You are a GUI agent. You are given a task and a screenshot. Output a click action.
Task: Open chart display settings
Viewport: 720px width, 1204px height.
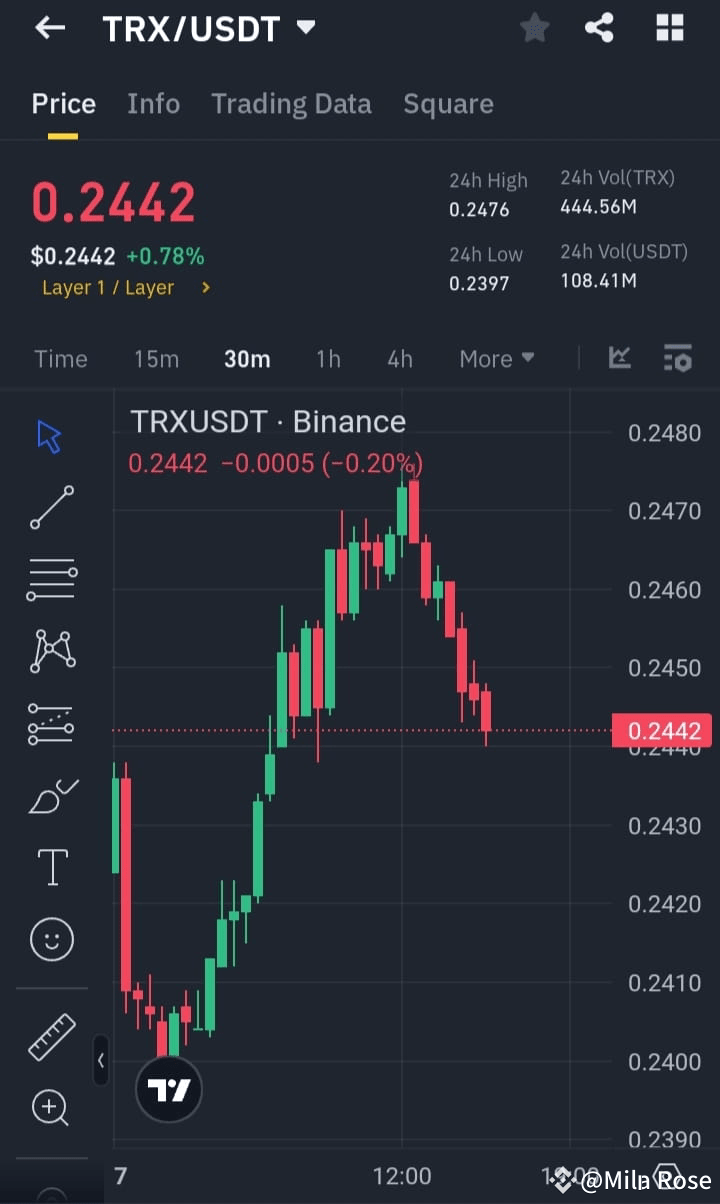[678, 358]
